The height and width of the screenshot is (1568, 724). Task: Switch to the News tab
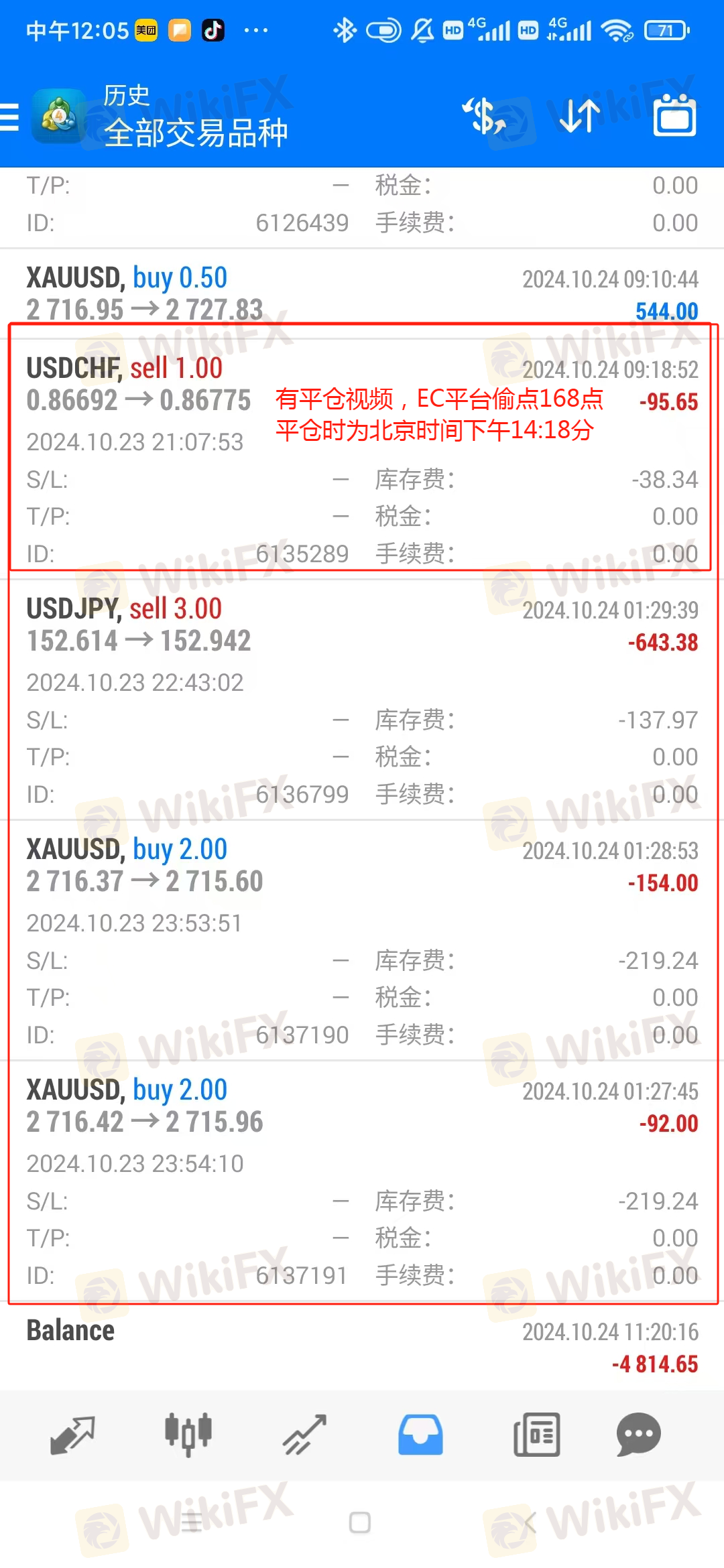(536, 1435)
